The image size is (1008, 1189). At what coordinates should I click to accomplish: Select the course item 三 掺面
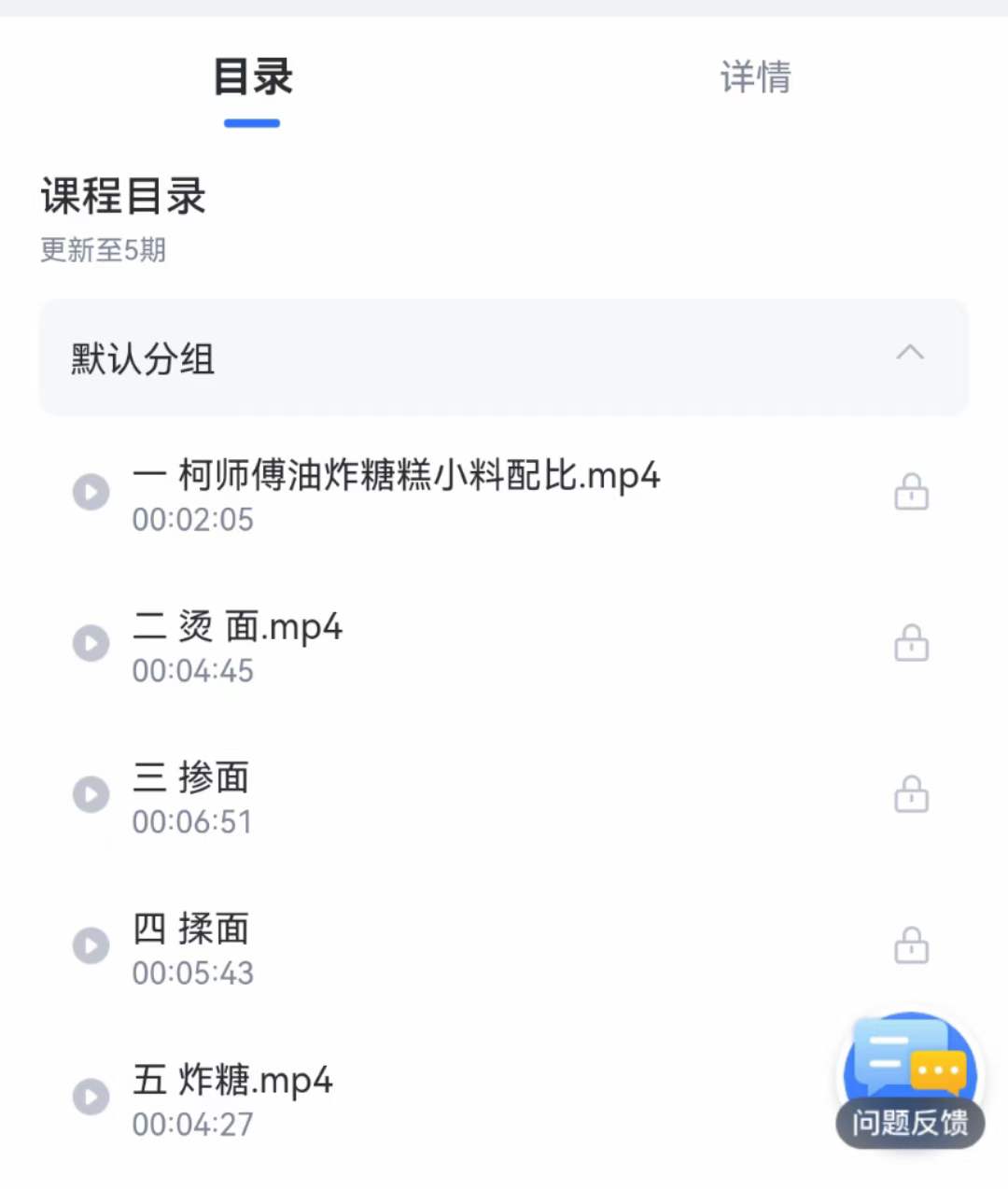pos(191,777)
